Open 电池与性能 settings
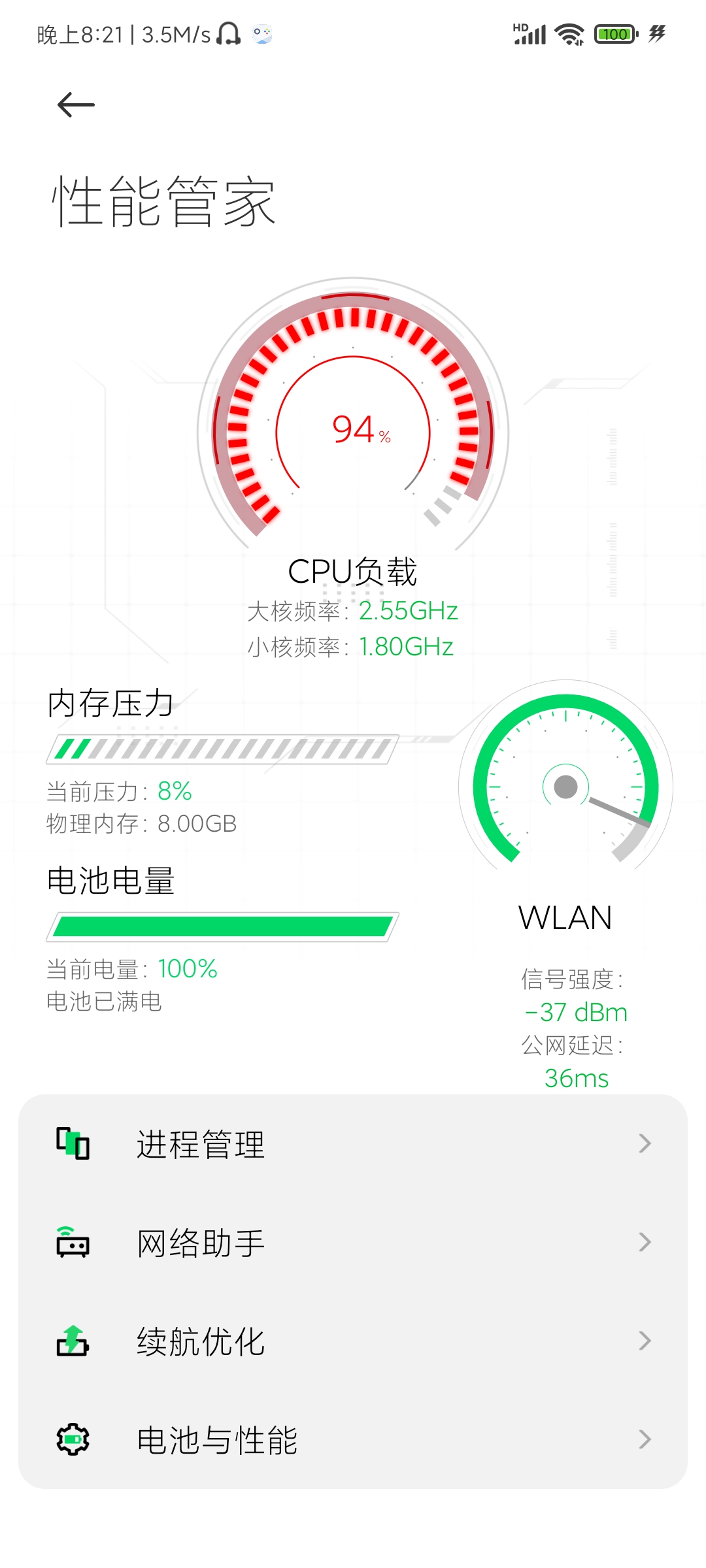This screenshot has height=1568, width=706. click(x=353, y=1440)
